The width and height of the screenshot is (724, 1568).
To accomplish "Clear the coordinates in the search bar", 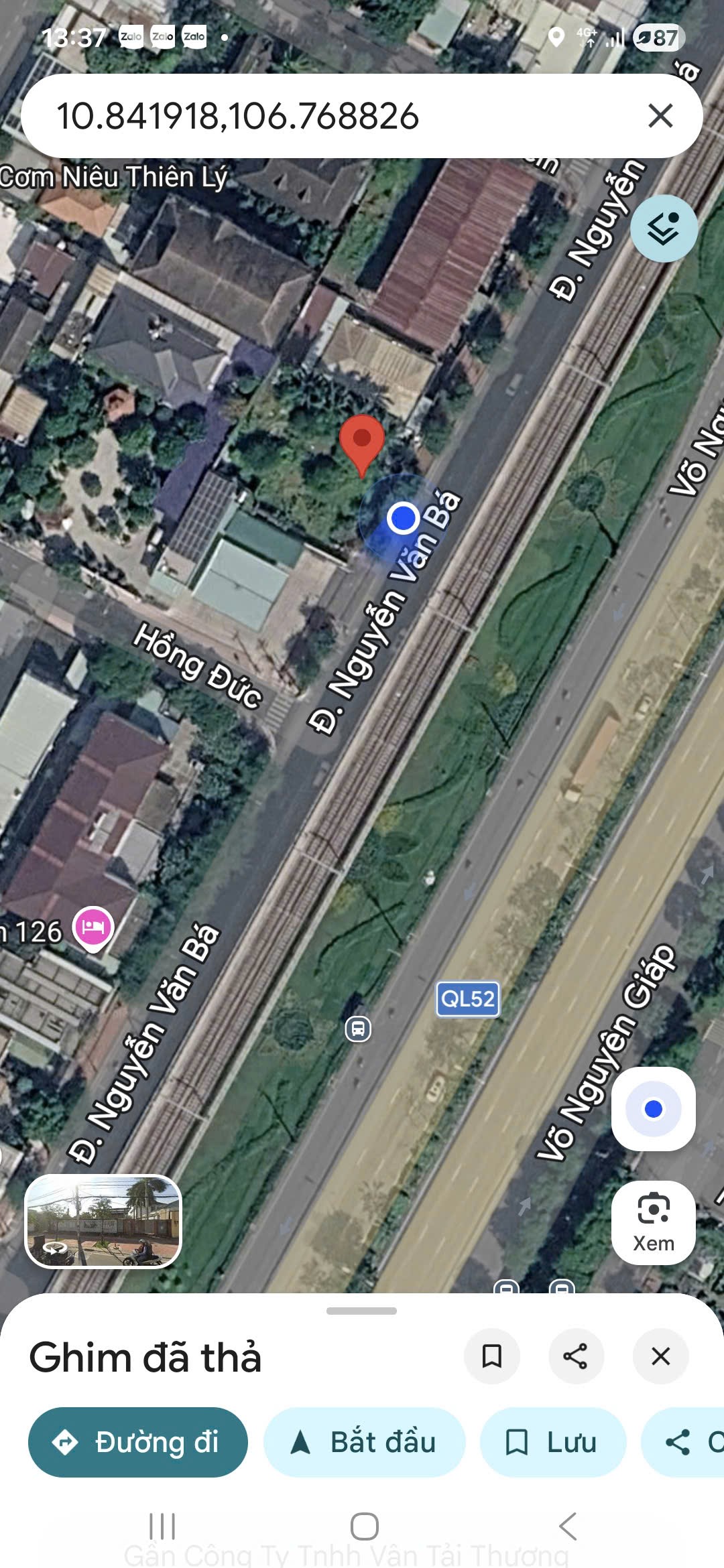I will (x=660, y=116).
